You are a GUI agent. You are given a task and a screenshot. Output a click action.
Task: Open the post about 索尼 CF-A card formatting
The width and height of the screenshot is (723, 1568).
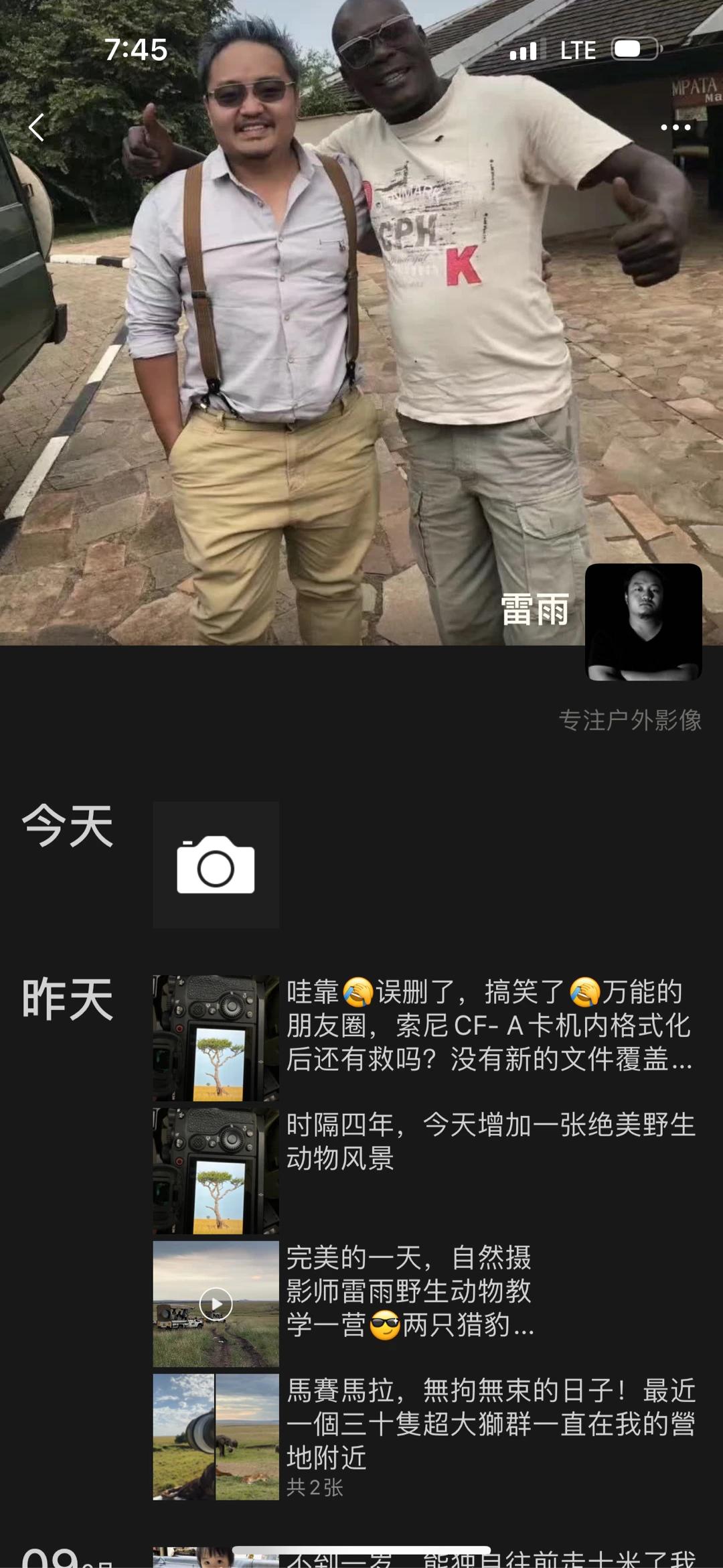coord(489,1025)
